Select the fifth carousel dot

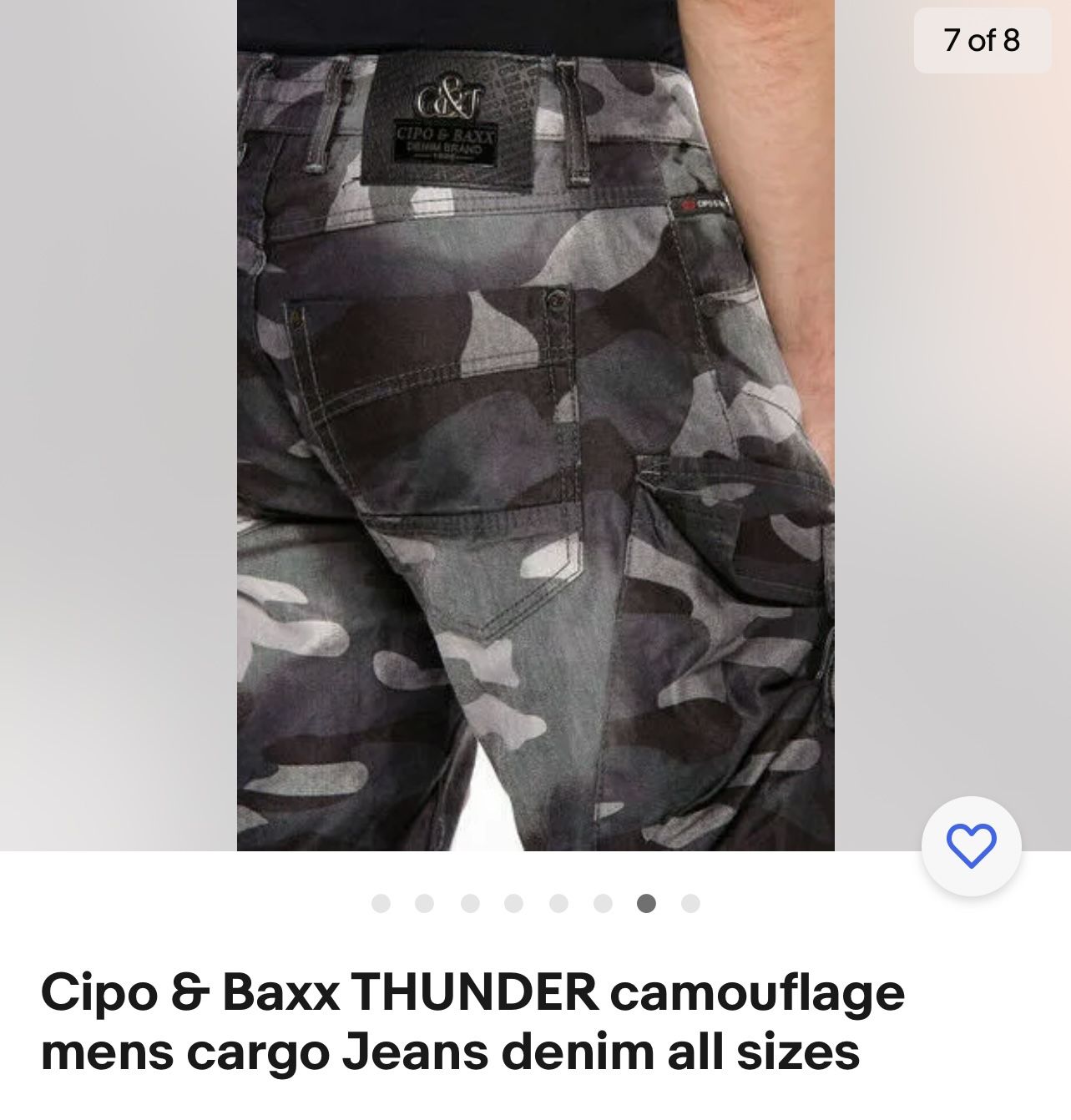coord(558,903)
